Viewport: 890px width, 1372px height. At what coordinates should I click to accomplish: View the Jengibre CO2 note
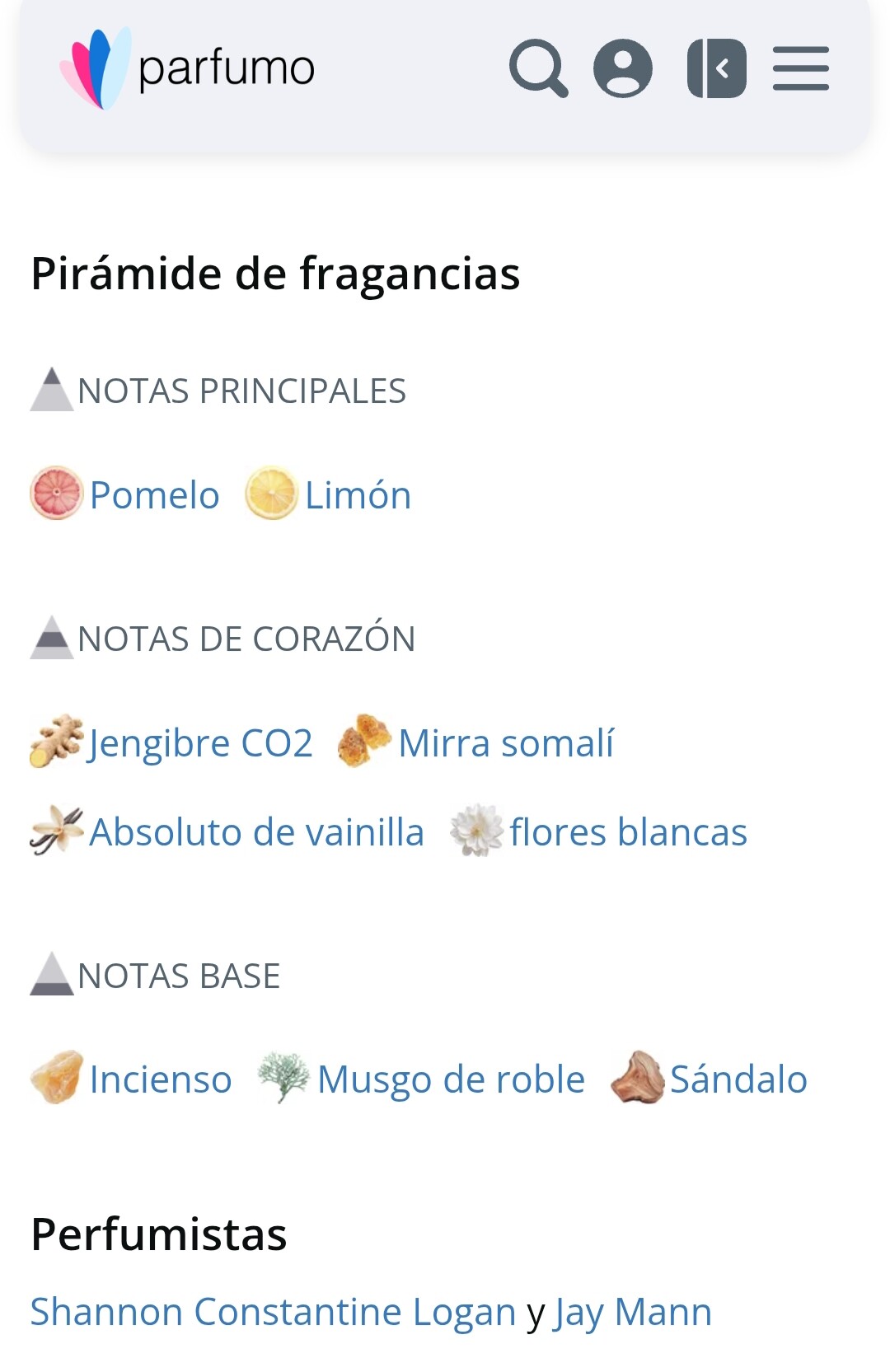[199, 743]
